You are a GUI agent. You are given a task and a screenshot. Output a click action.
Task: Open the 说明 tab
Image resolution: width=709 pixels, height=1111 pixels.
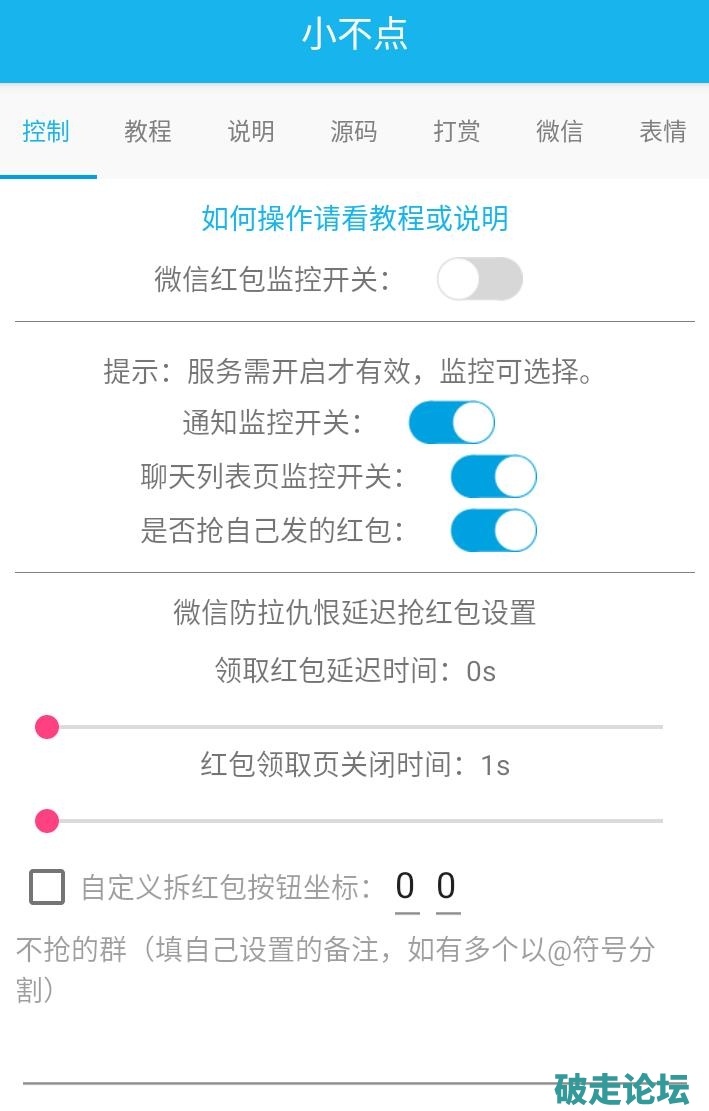pyautogui.click(x=251, y=131)
